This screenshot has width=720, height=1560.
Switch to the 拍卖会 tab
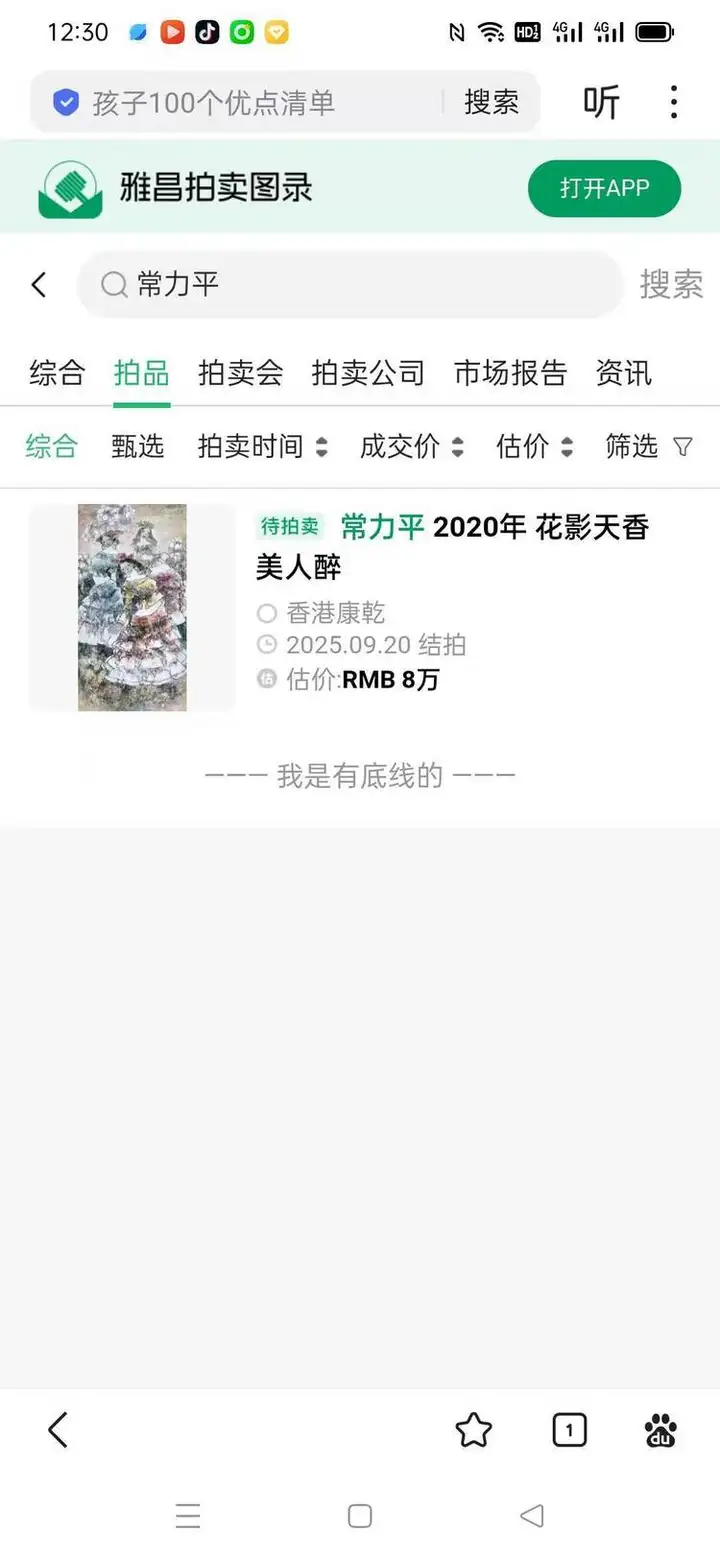[x=240, y=373]
